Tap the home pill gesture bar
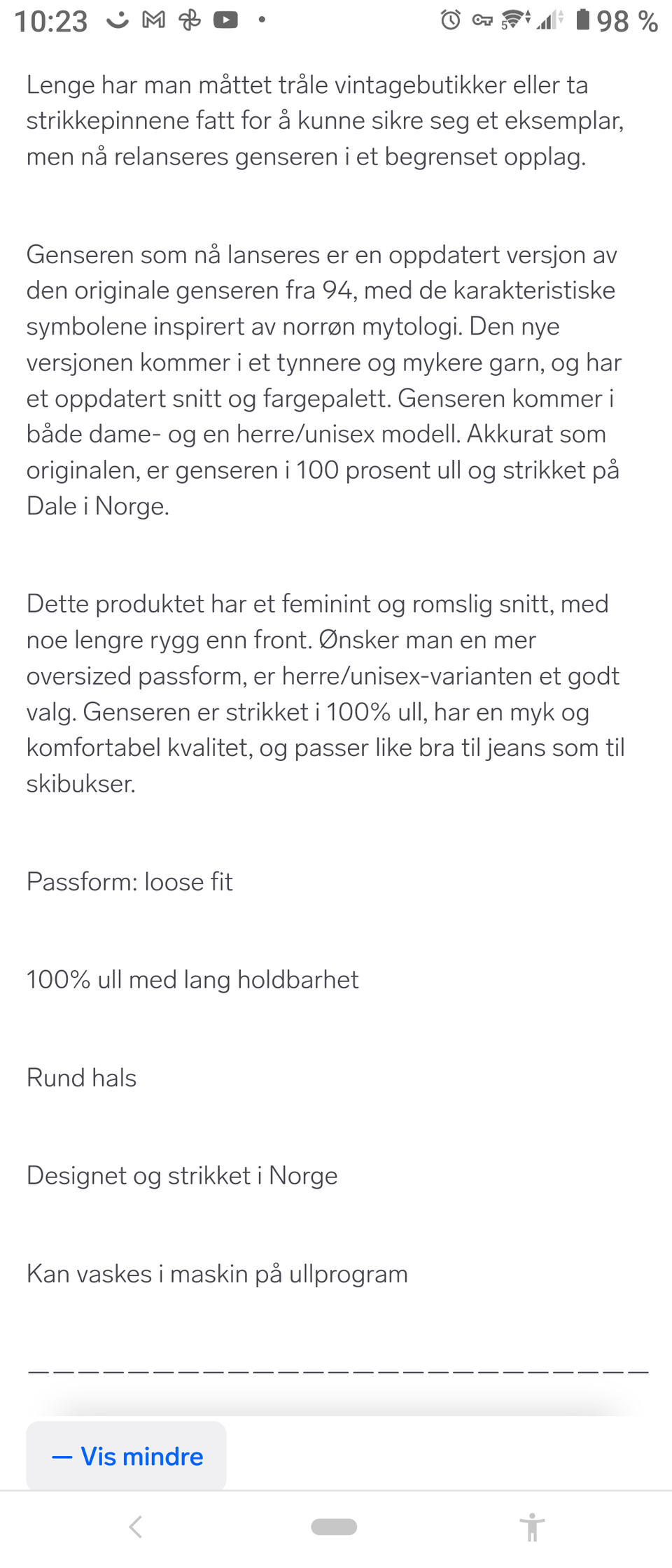 click(335, 1528)
